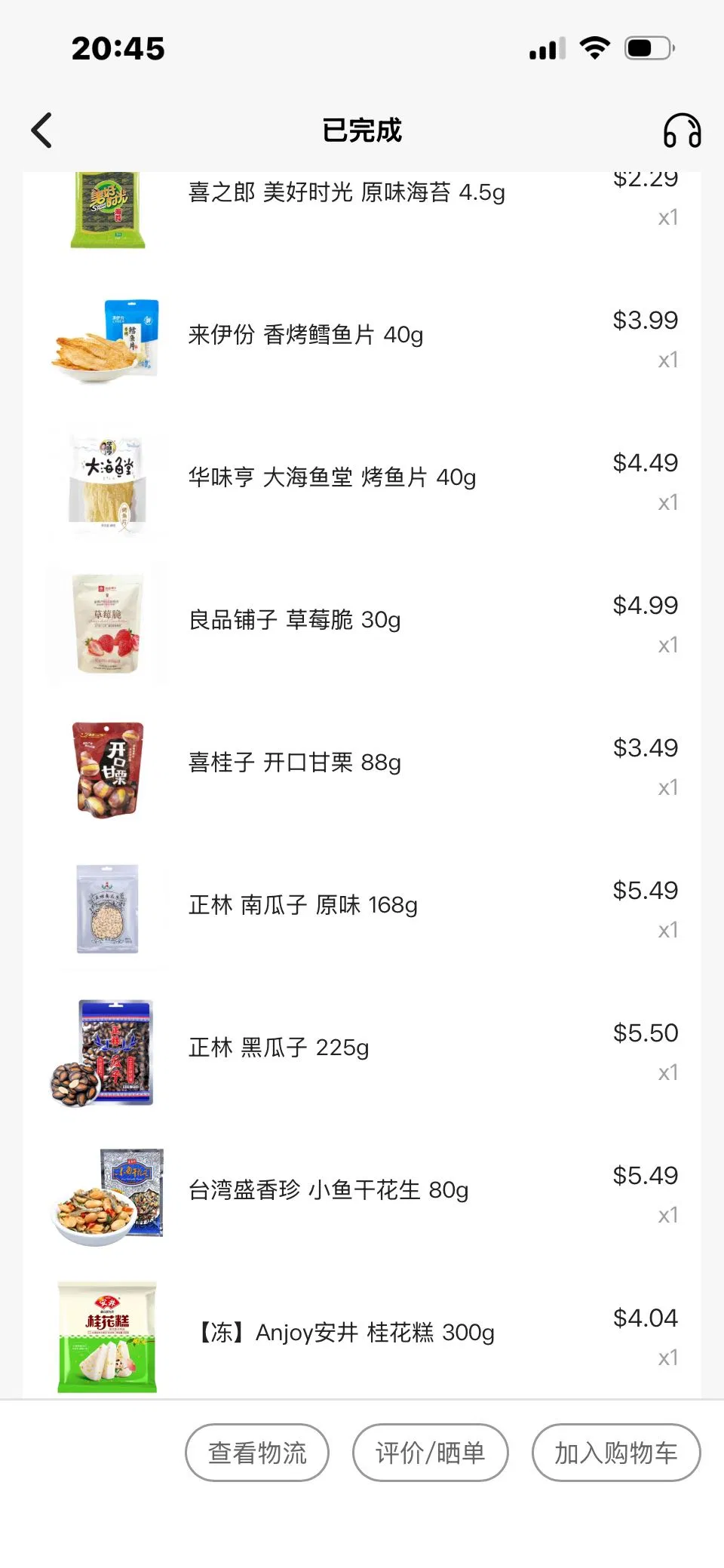Image resolution: width=724 pixels, height=1568 pixels.
Task: Contact customer service via headset icon
Action: click(x=682, y=130)
